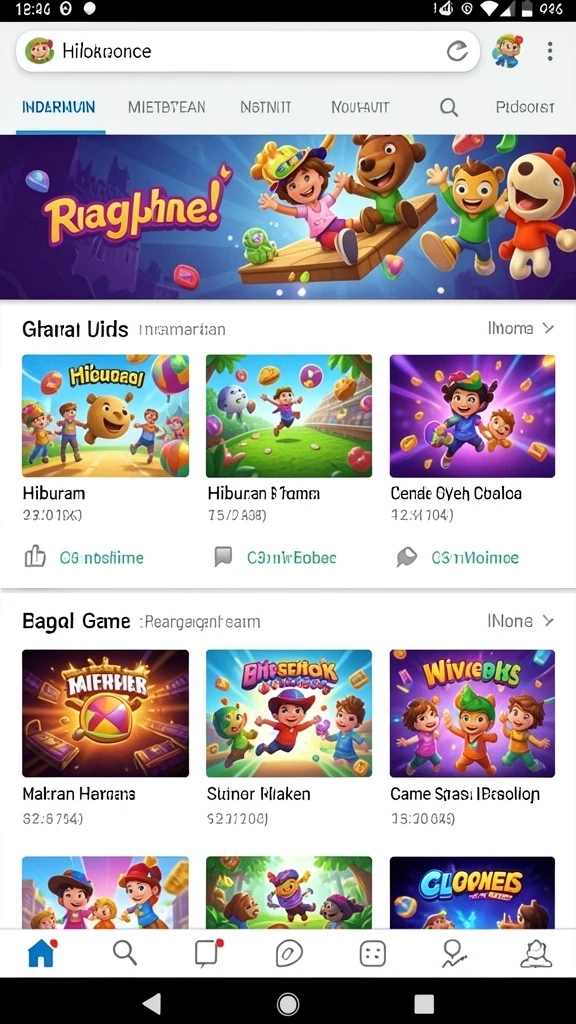Switch to the NOUFAUIT tab
This screenshot has width=576, height=1024.
point(360,107)
